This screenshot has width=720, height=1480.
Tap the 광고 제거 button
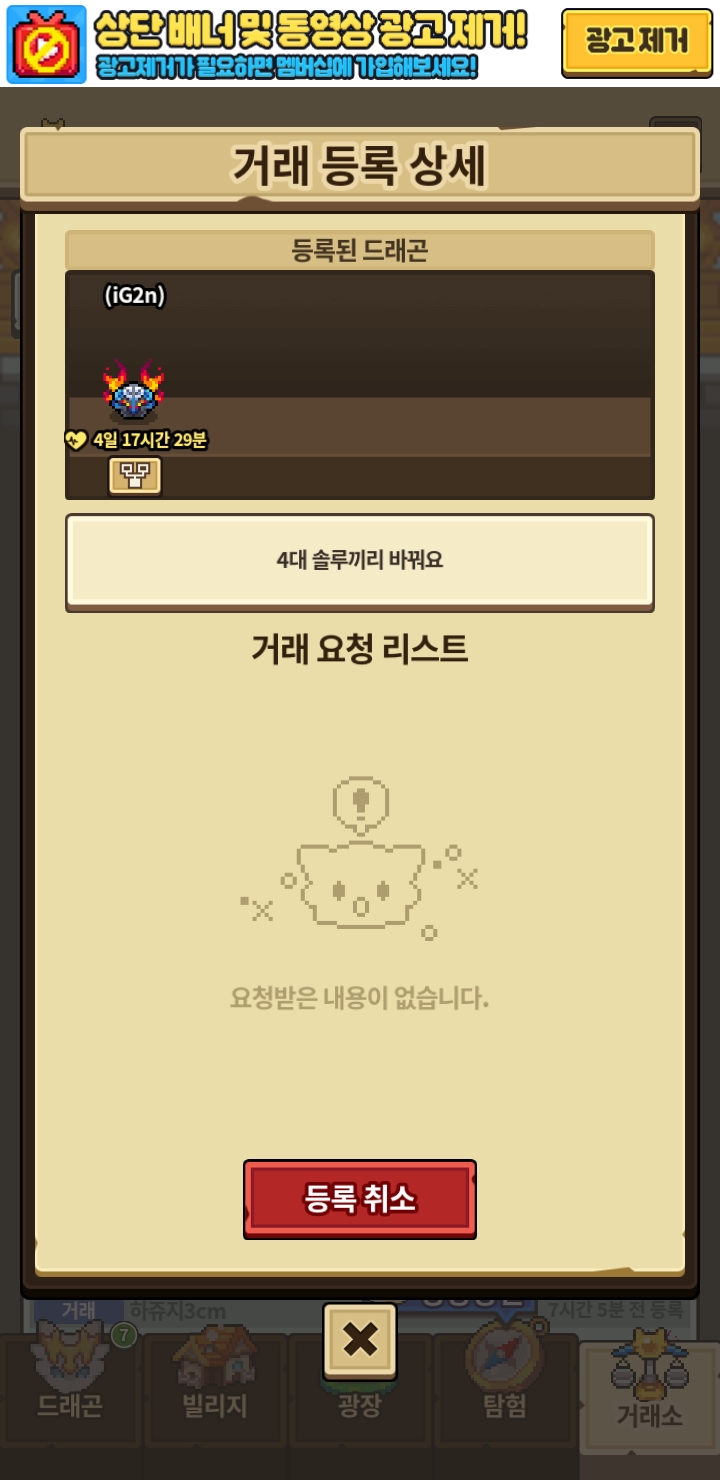(x=637, y=42)
